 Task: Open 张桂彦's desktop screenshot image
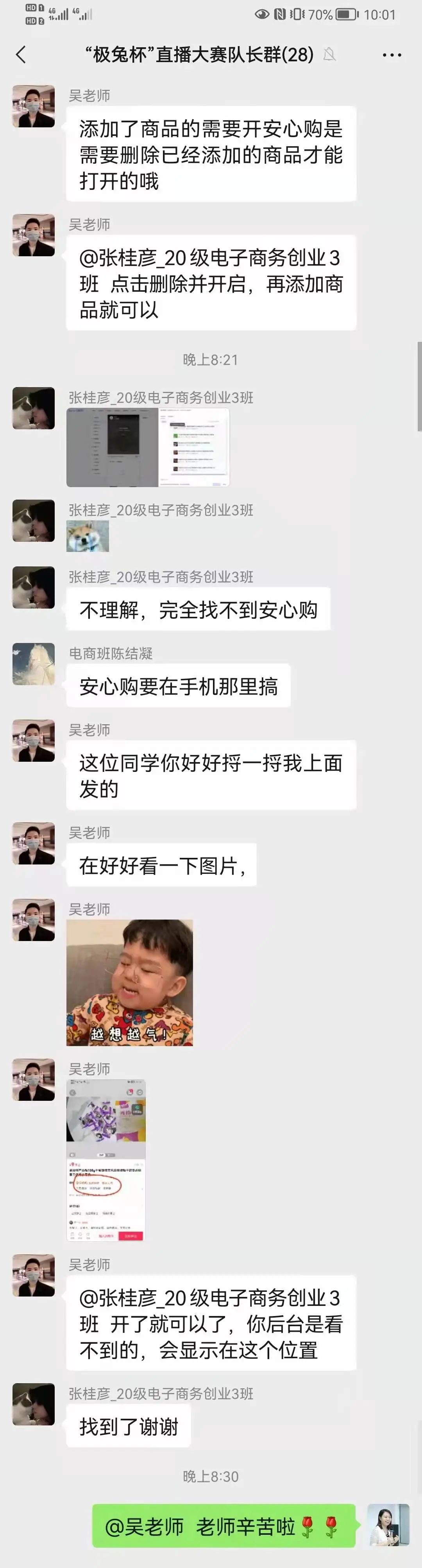(148, 447)
